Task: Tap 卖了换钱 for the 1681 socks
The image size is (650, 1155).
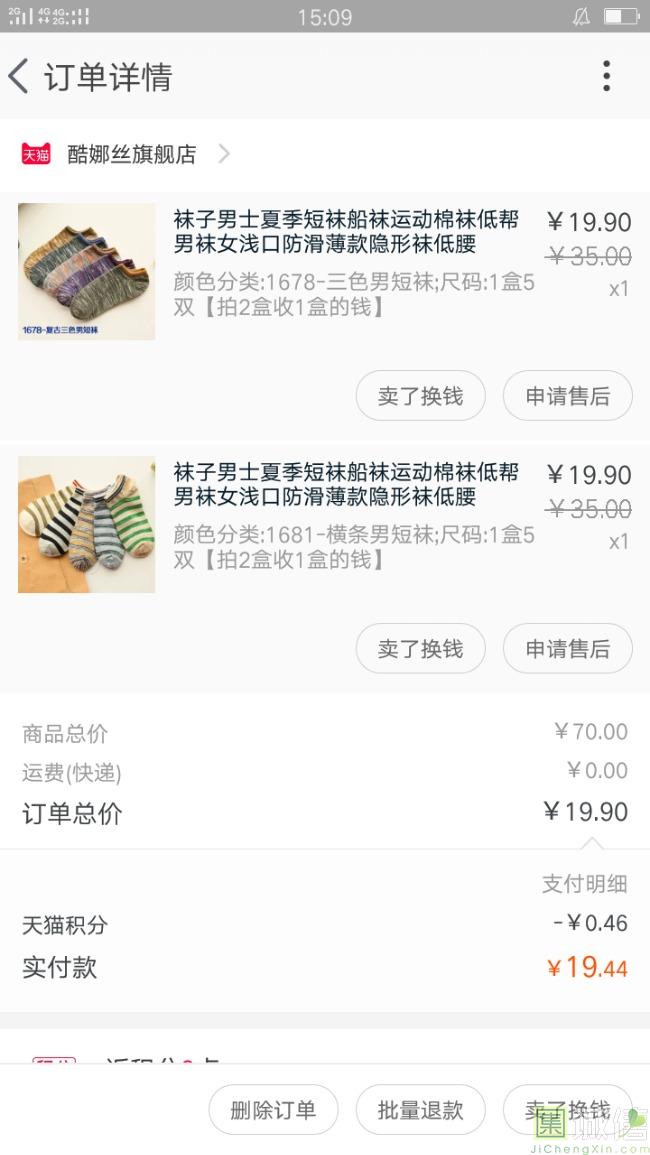Action: tap(420, 648)
